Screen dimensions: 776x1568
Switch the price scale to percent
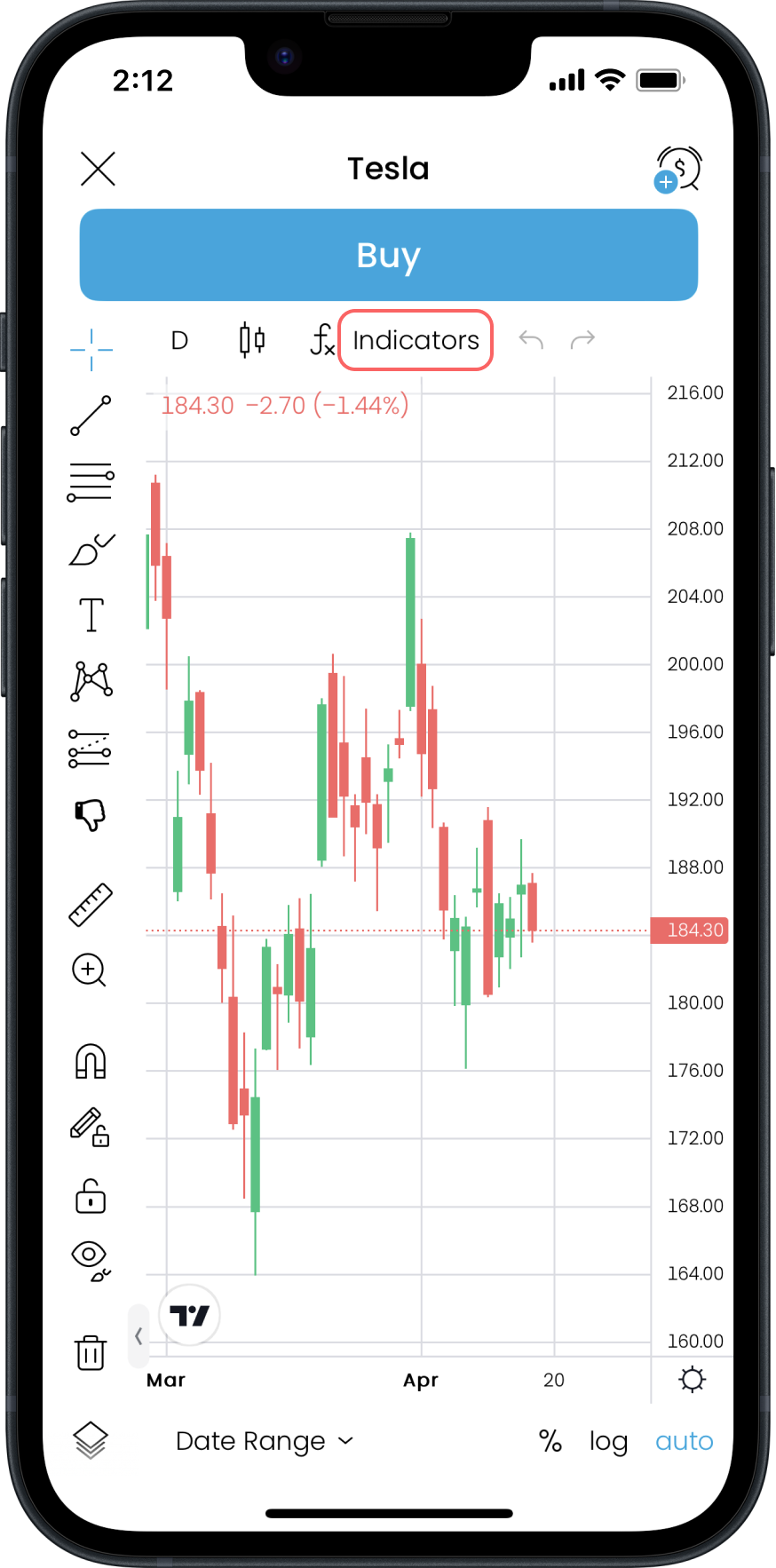pos(550,1441)
